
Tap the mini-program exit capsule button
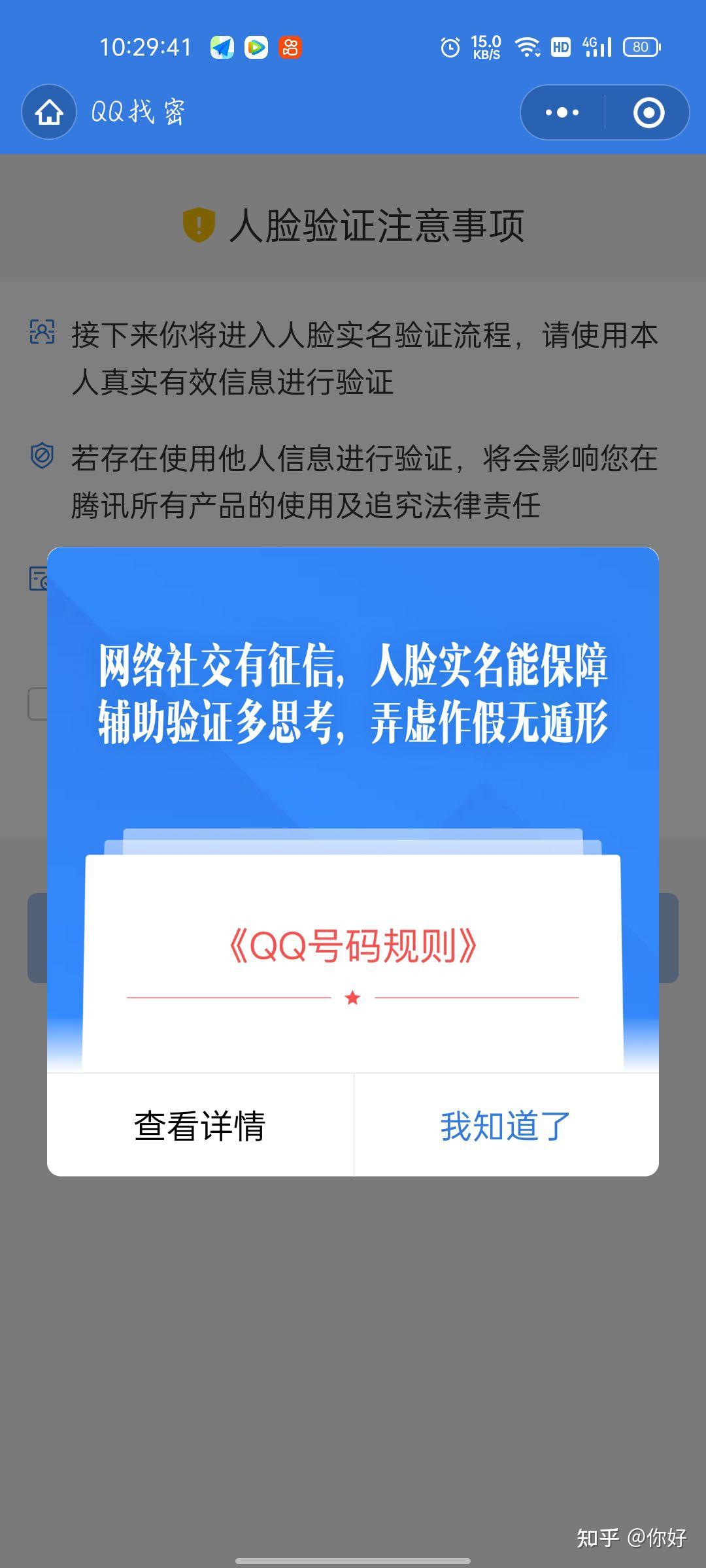[648, 112]
